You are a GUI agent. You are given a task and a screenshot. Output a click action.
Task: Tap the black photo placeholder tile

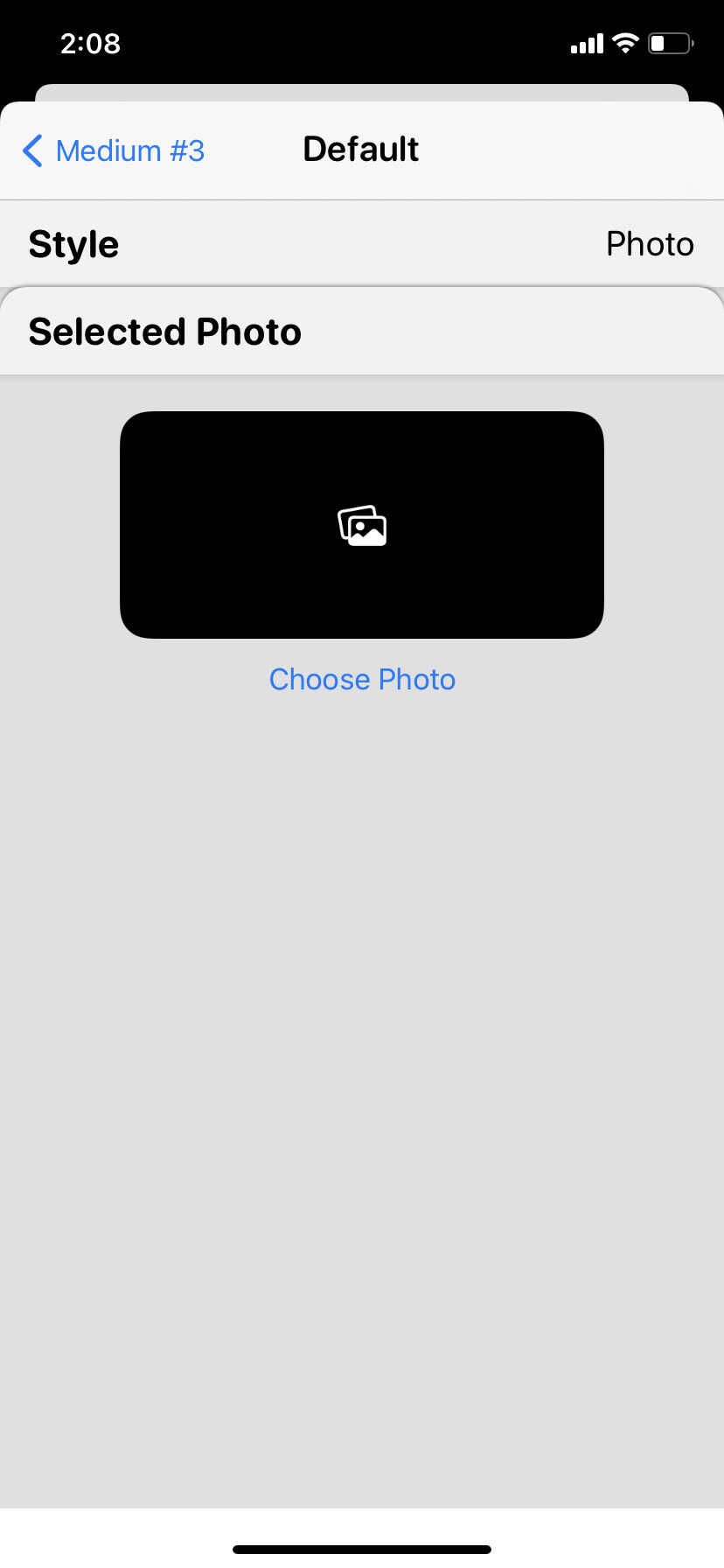[x=362, y=525]
